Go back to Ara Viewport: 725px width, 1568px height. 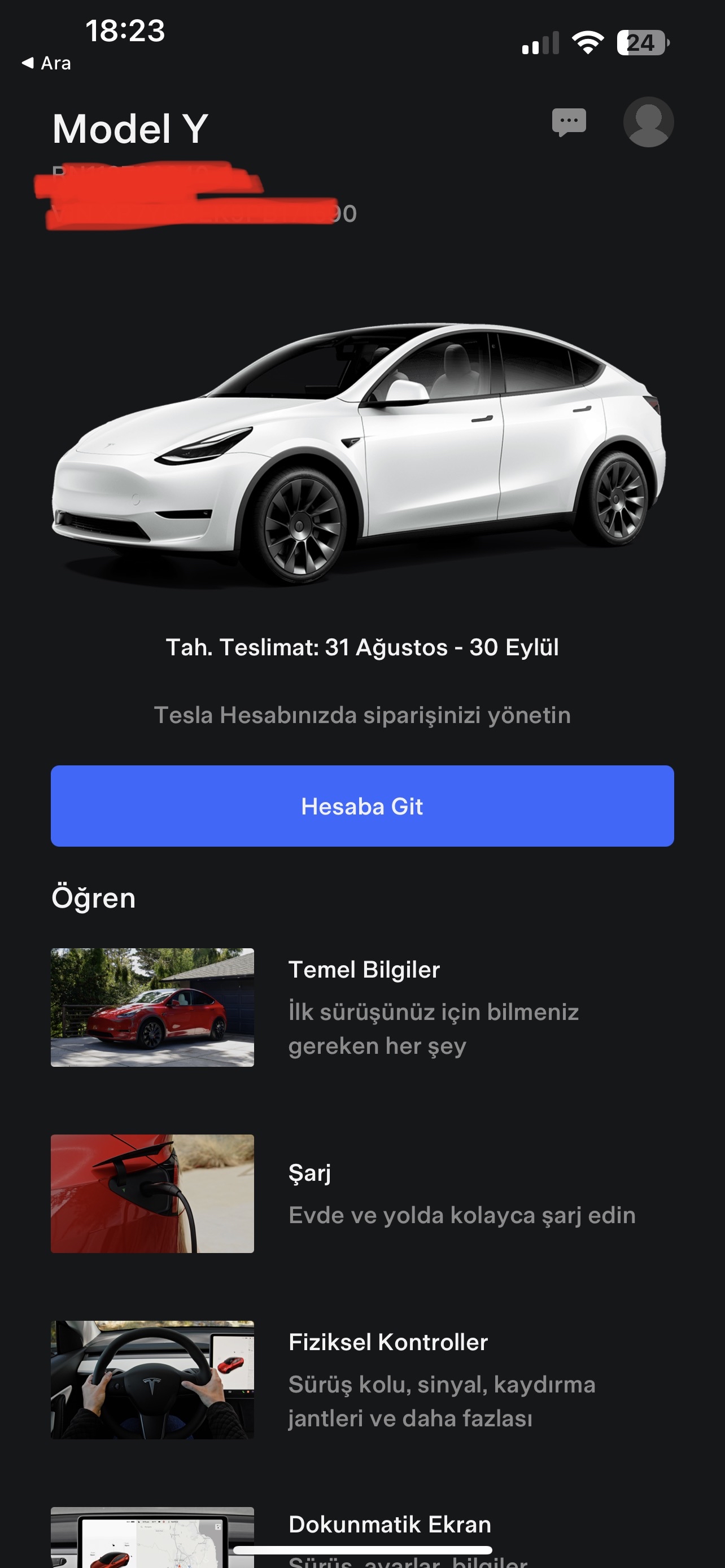click(x=46, y=63)
